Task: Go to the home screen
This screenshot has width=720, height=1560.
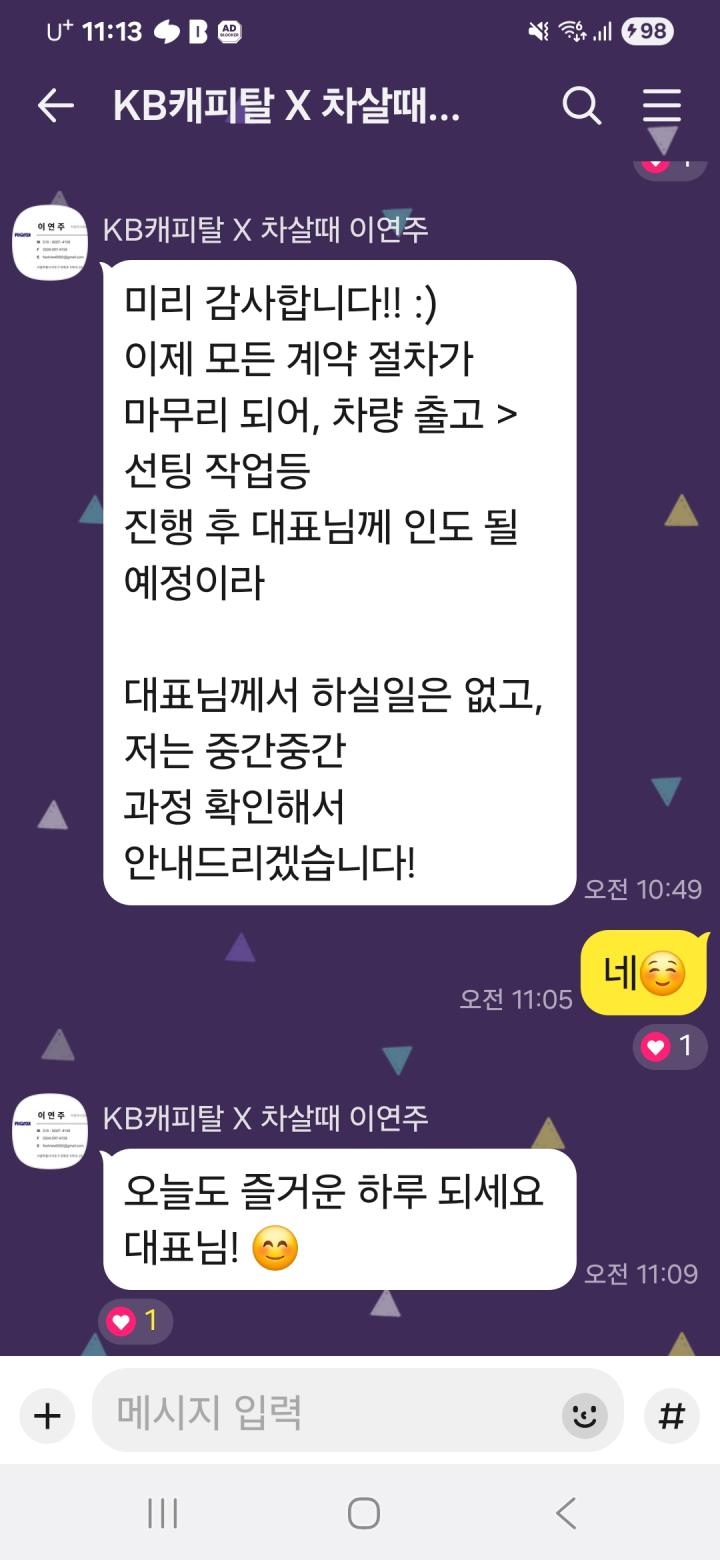Action: click(x=363, y=1513)
